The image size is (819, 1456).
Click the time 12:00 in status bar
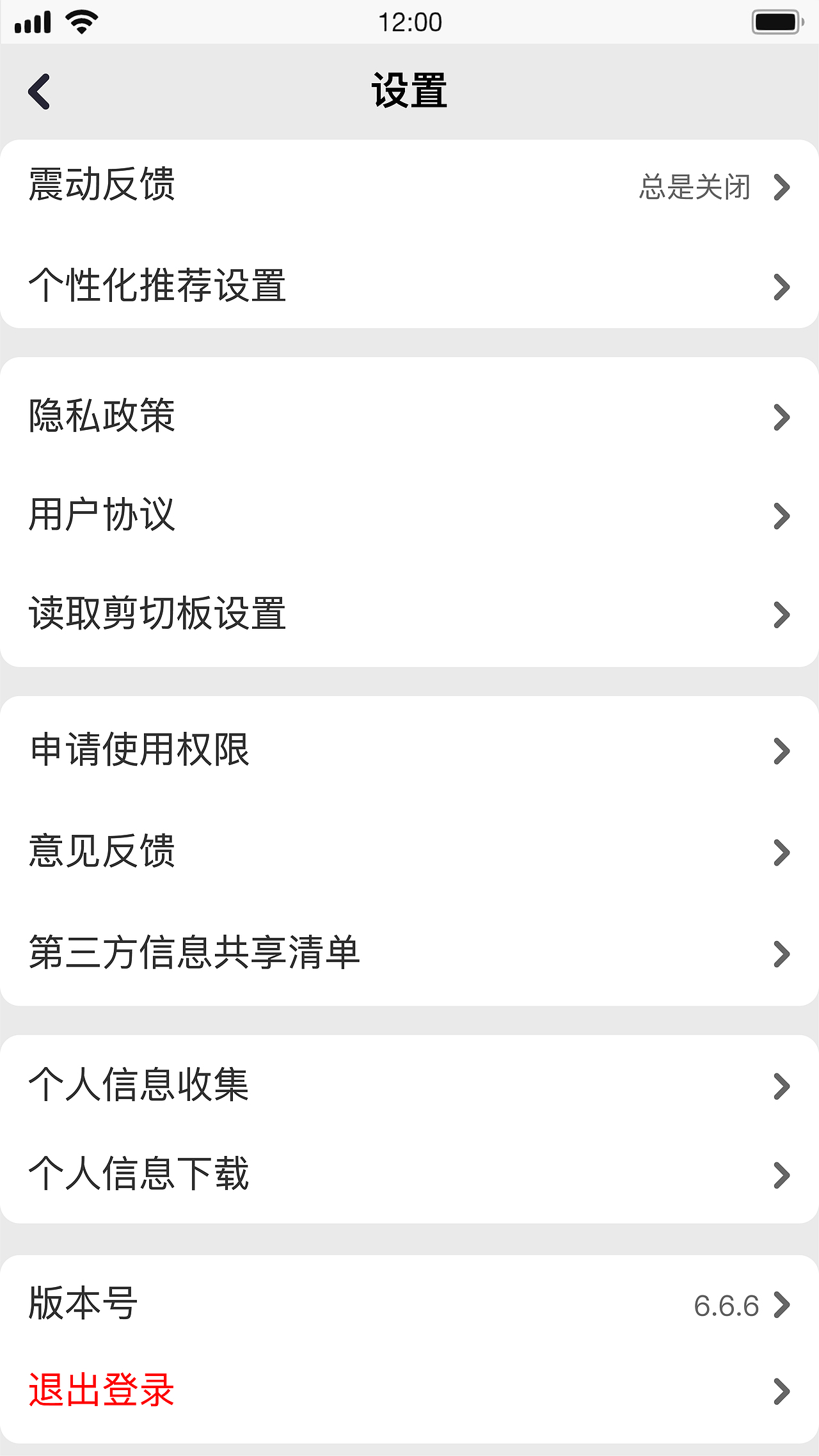coord(409,21)
